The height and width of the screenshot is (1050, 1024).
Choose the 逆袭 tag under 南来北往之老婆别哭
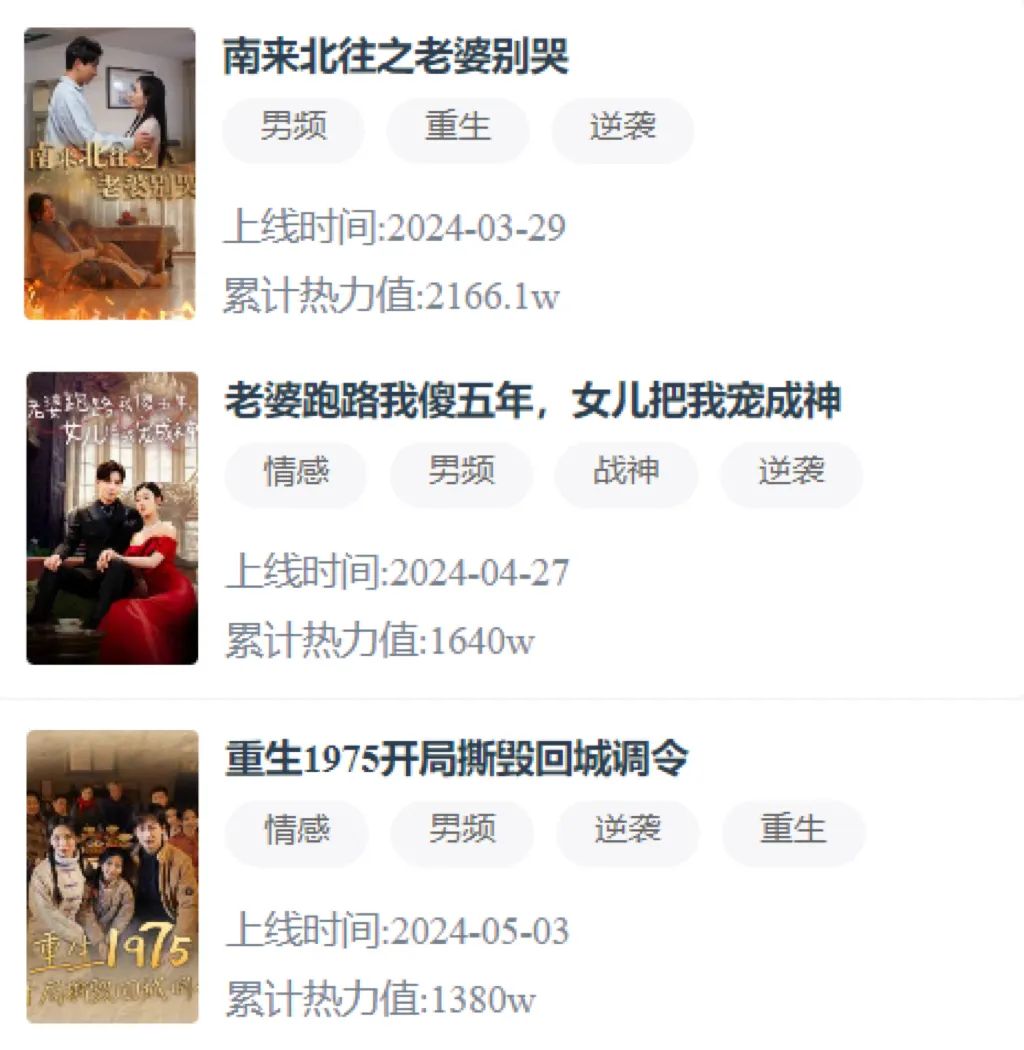(x=623, y=130)
